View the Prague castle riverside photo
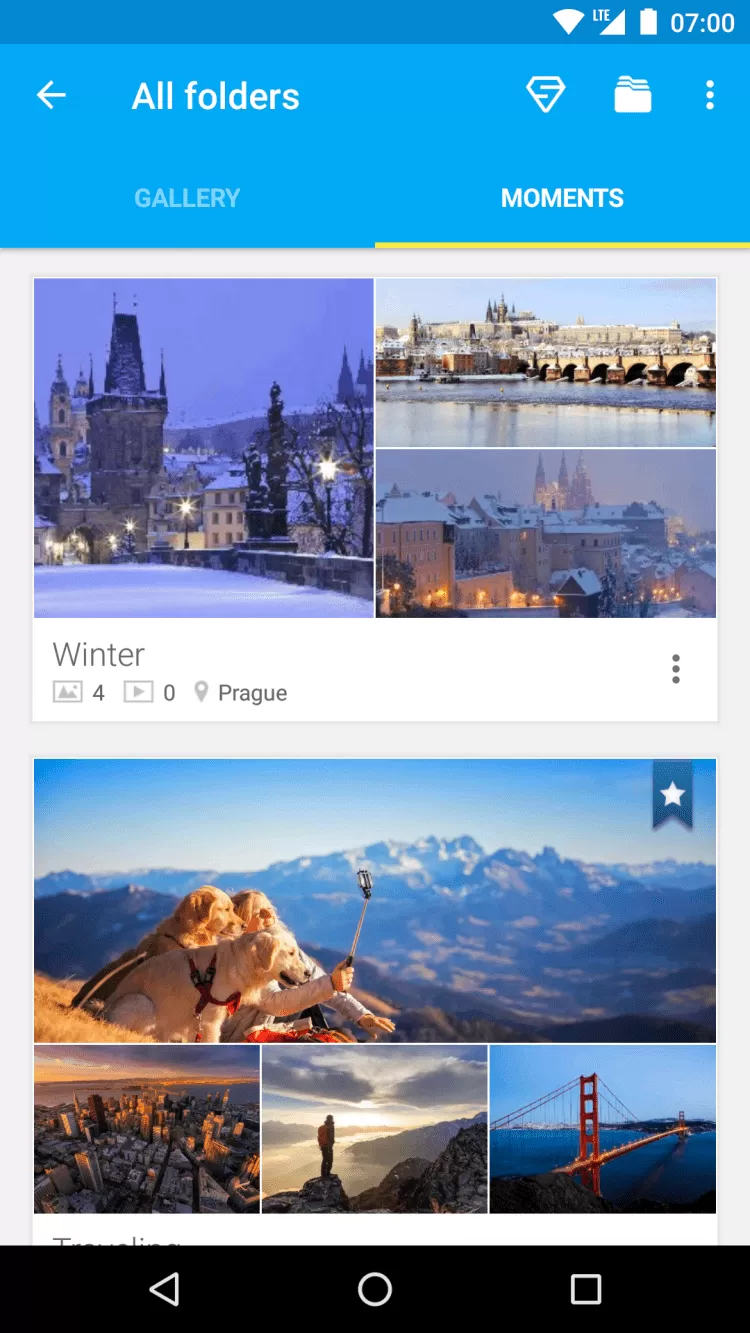The width and height of the screenshot is (750, 1333). click(546, 362)
